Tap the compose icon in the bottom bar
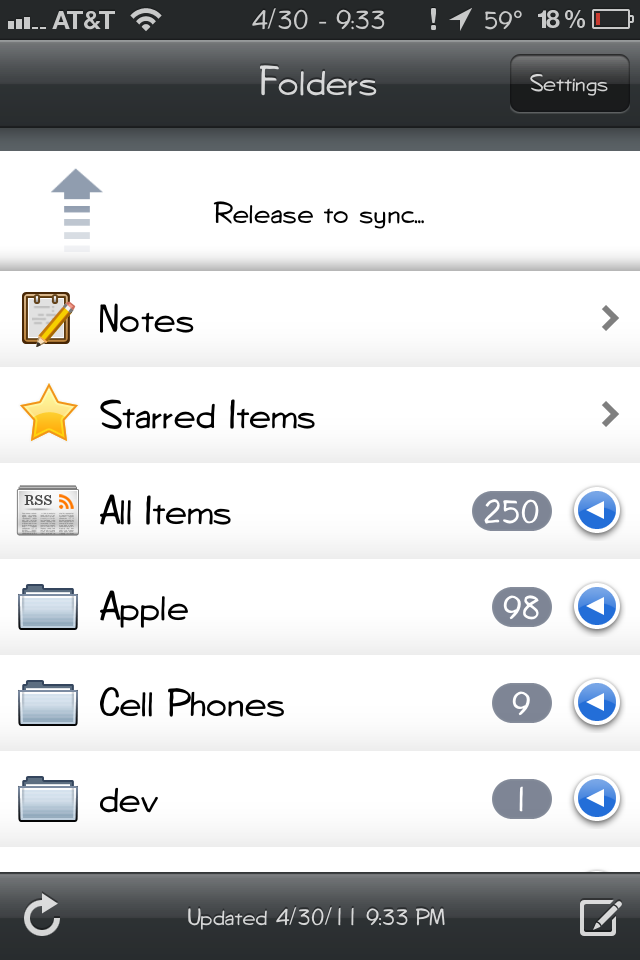Screen dimensions: 640x960 600,916
